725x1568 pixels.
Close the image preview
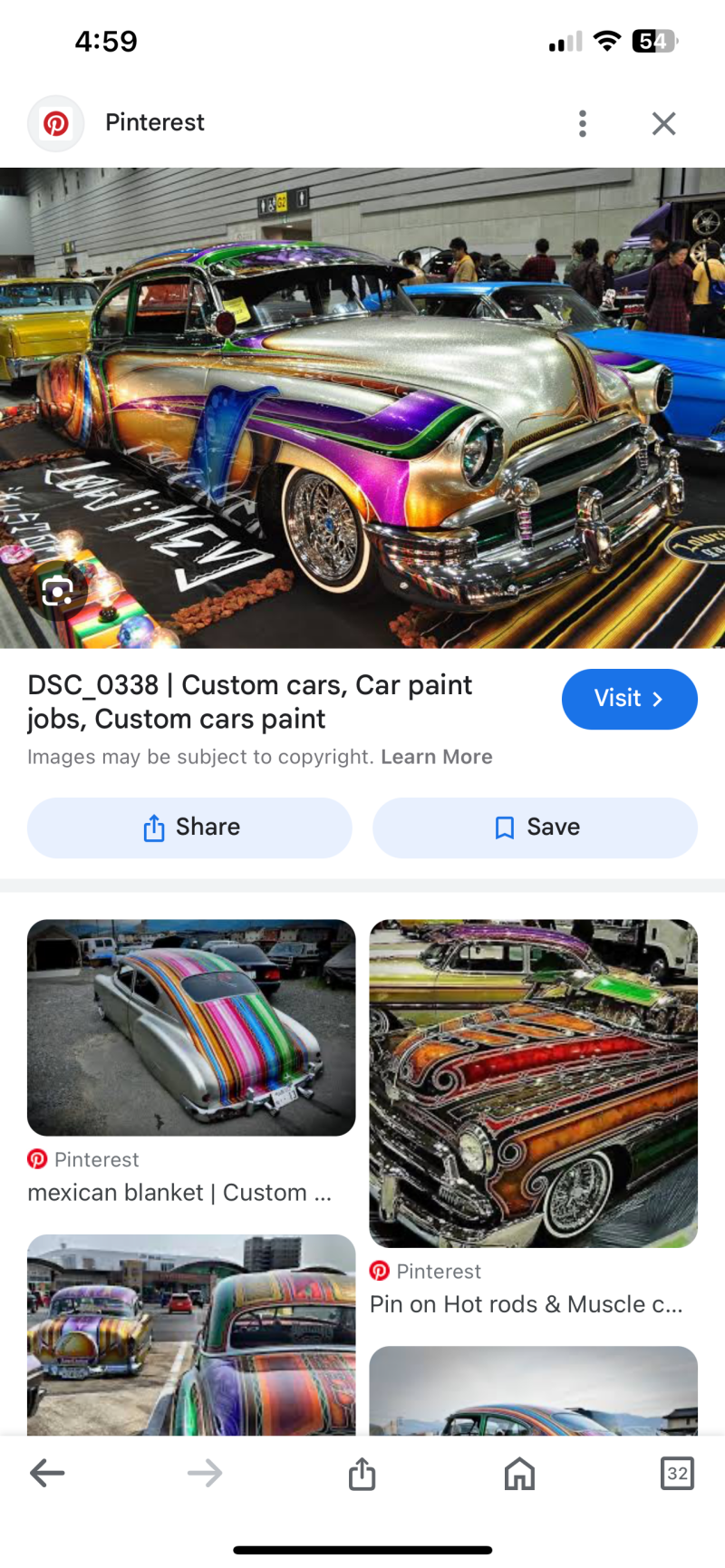click(x=663, y=123)
